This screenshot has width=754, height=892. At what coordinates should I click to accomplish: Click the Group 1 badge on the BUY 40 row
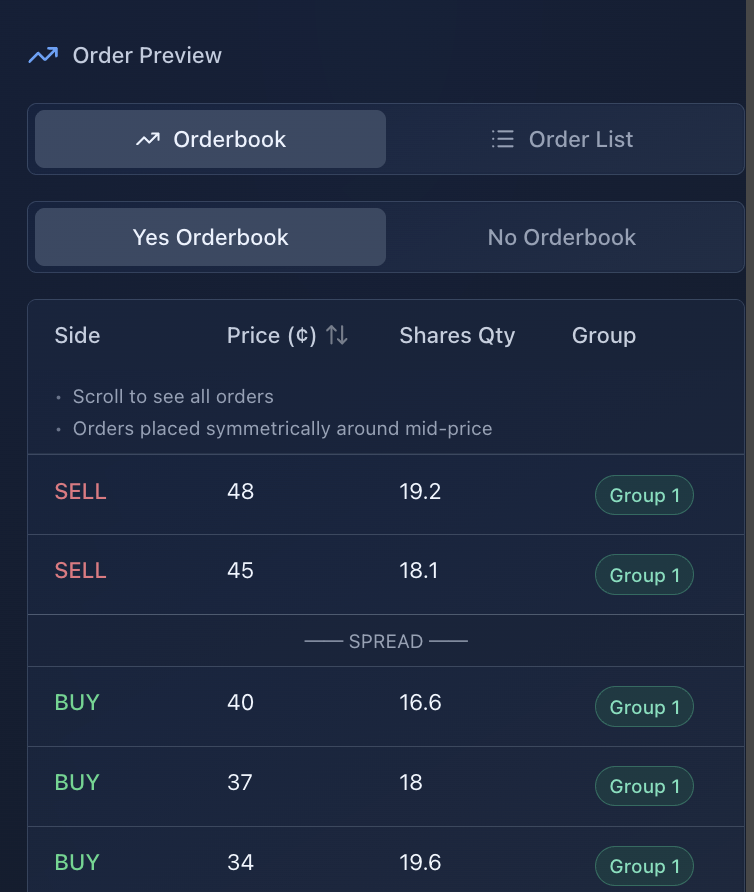pyautogui.click(x=644, y=707)
